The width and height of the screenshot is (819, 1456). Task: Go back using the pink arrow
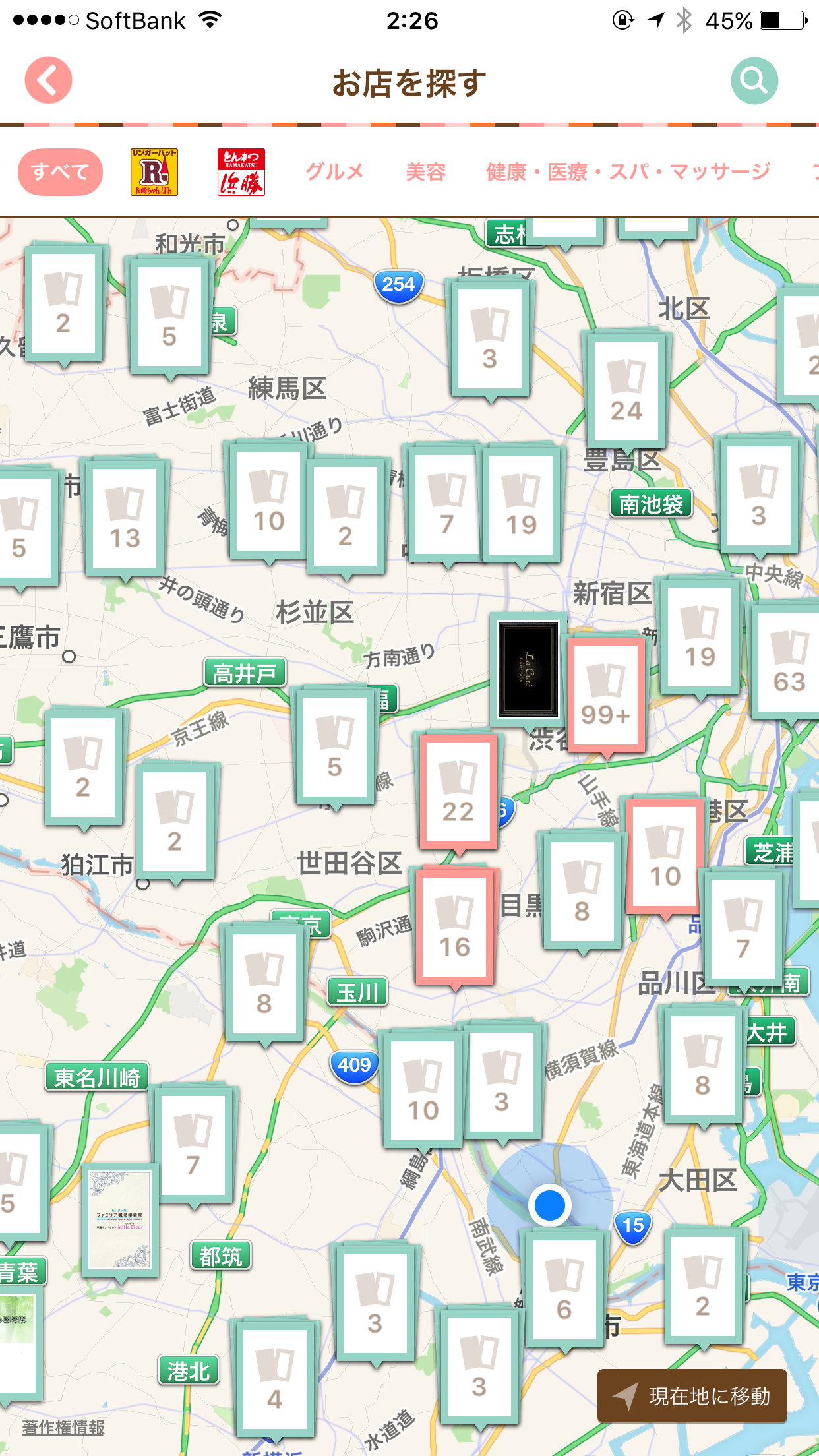click(48, 80)
